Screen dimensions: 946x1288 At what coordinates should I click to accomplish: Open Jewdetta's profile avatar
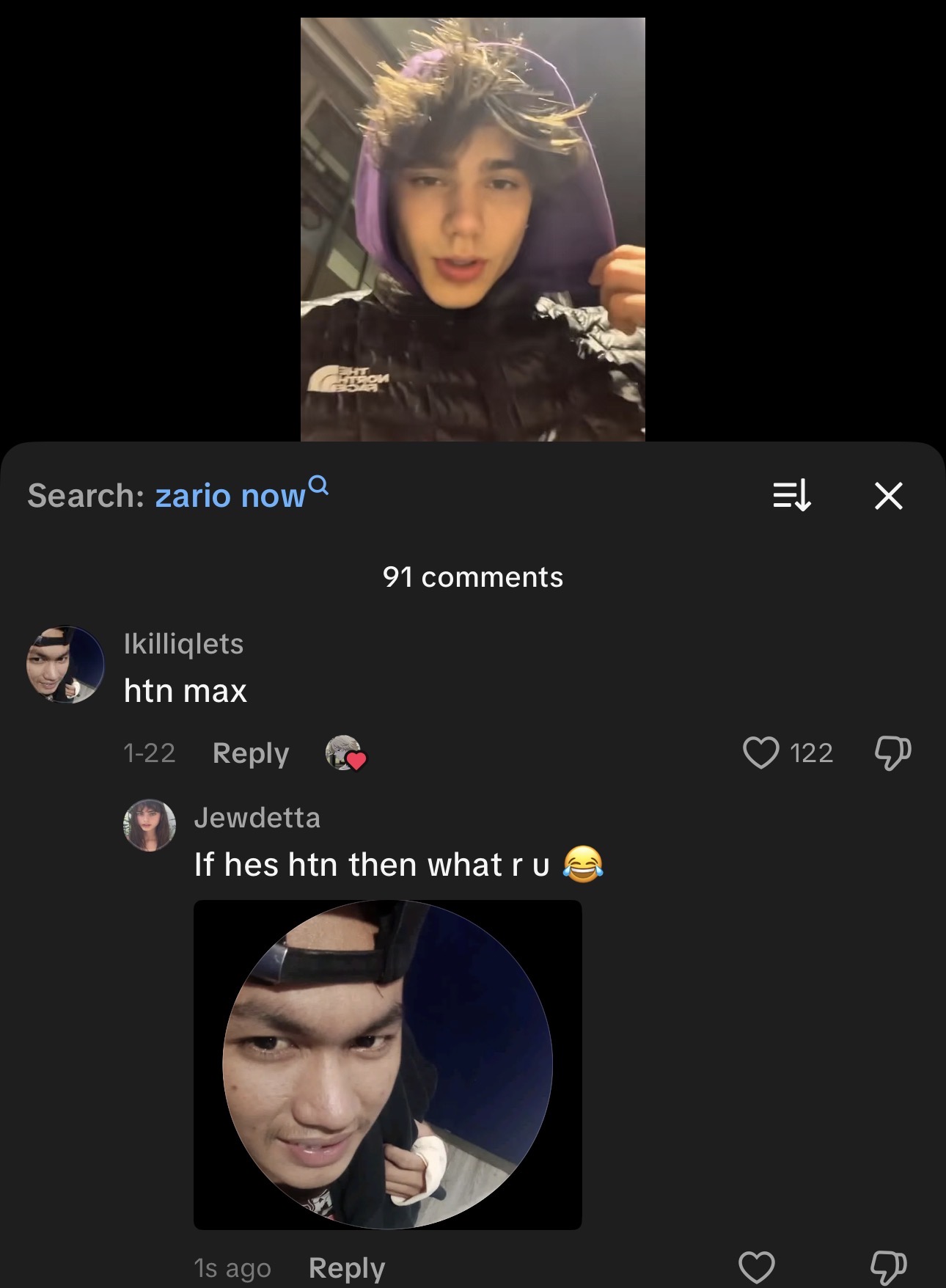(x=150, y=825)
